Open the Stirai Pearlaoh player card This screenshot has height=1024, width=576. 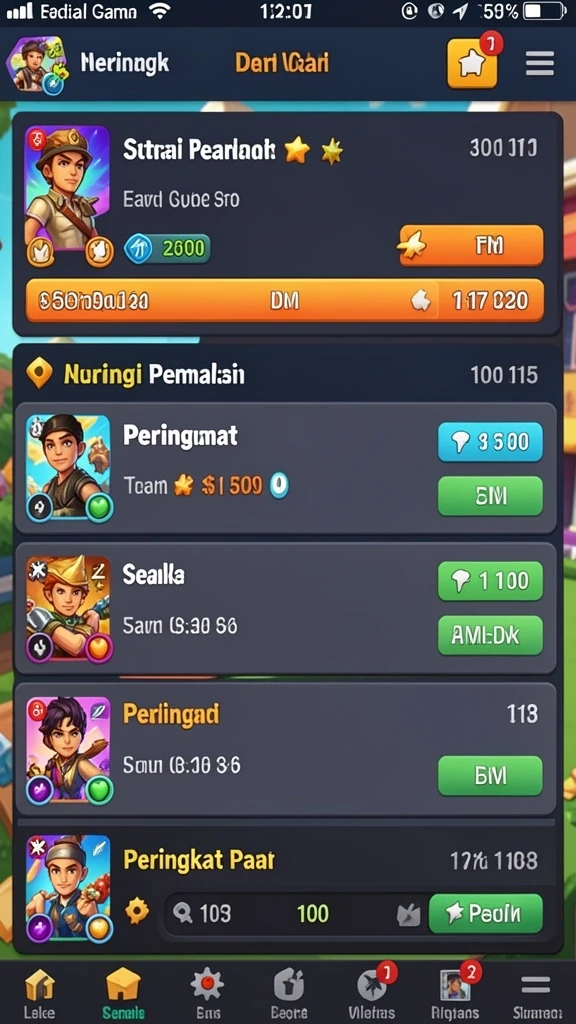click(x=287, y=224)
